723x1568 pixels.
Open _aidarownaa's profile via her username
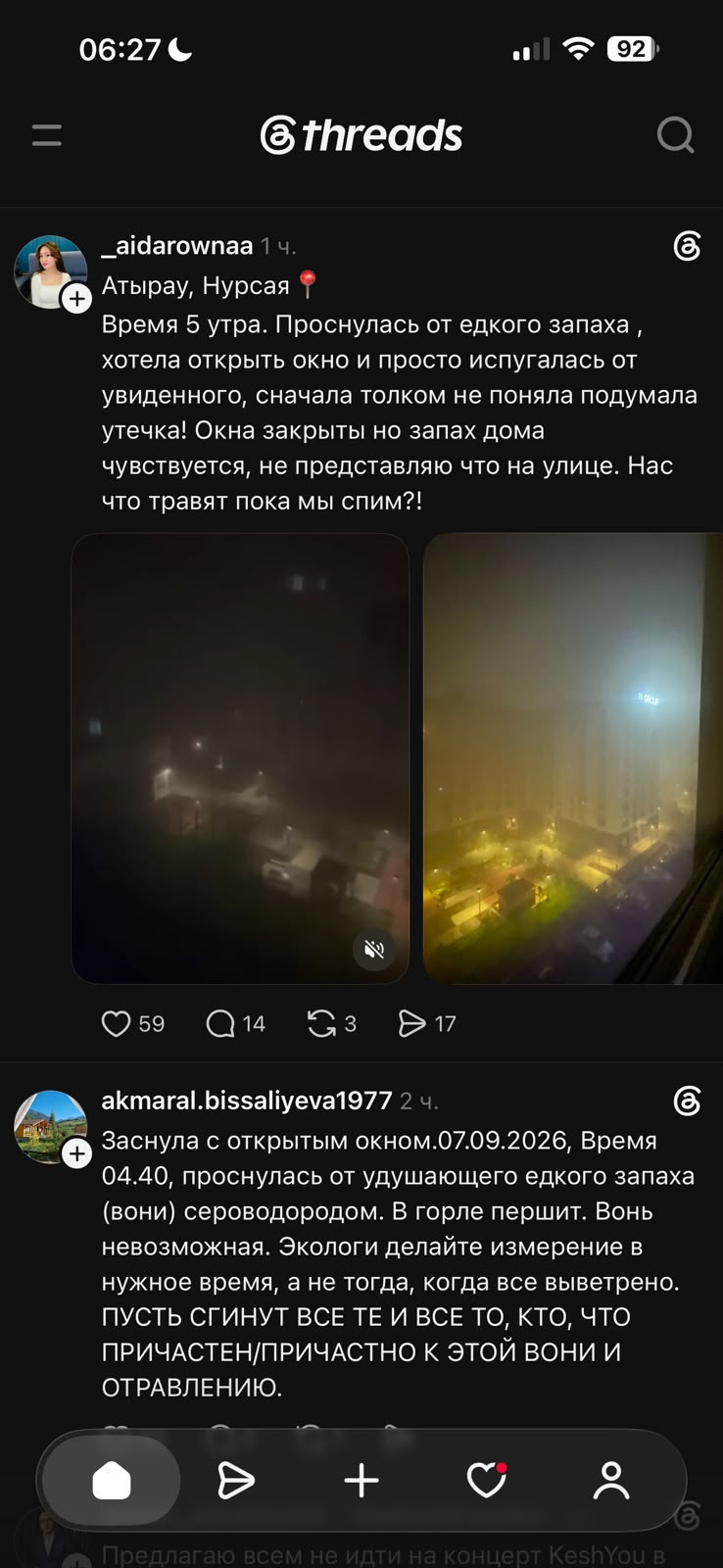177,246
